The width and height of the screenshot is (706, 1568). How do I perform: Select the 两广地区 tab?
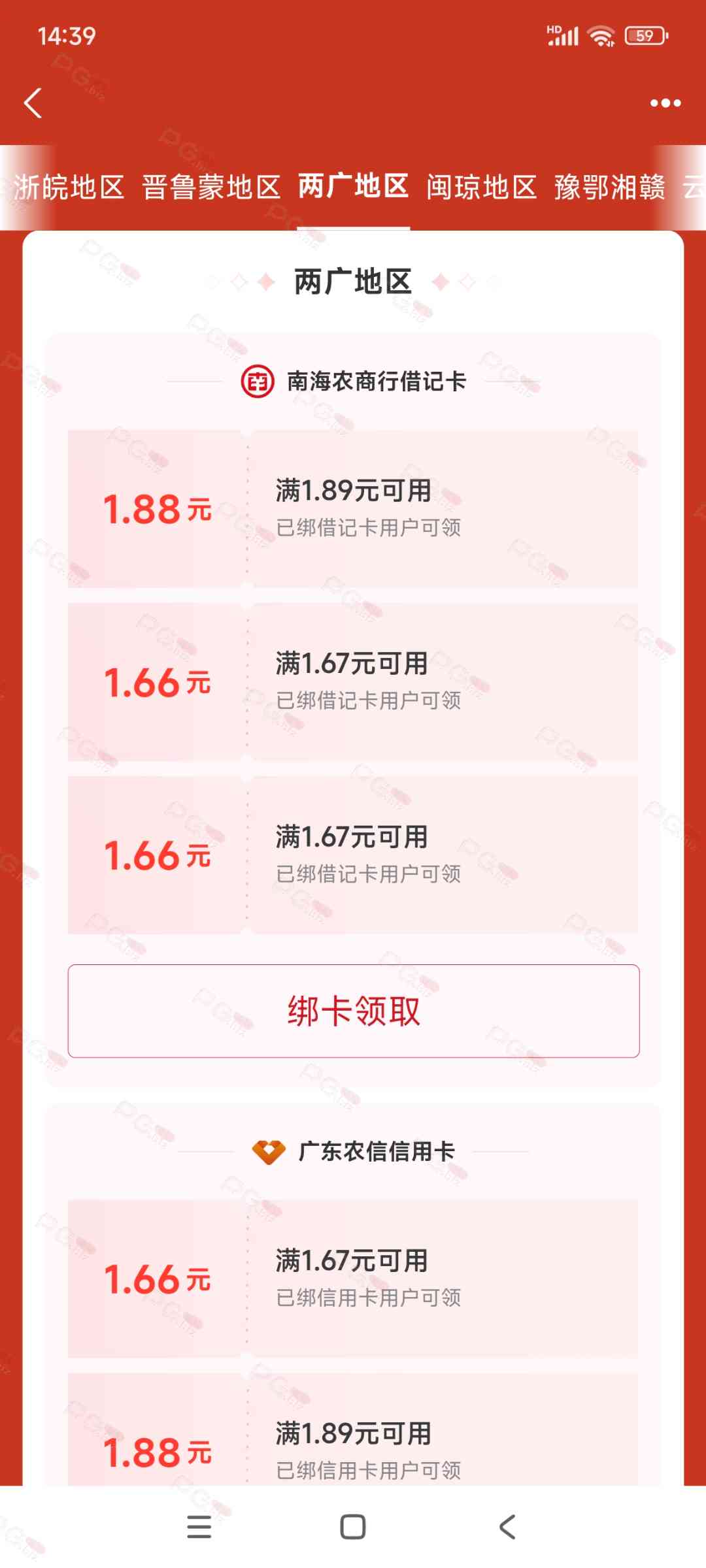(x=353, y=188)
